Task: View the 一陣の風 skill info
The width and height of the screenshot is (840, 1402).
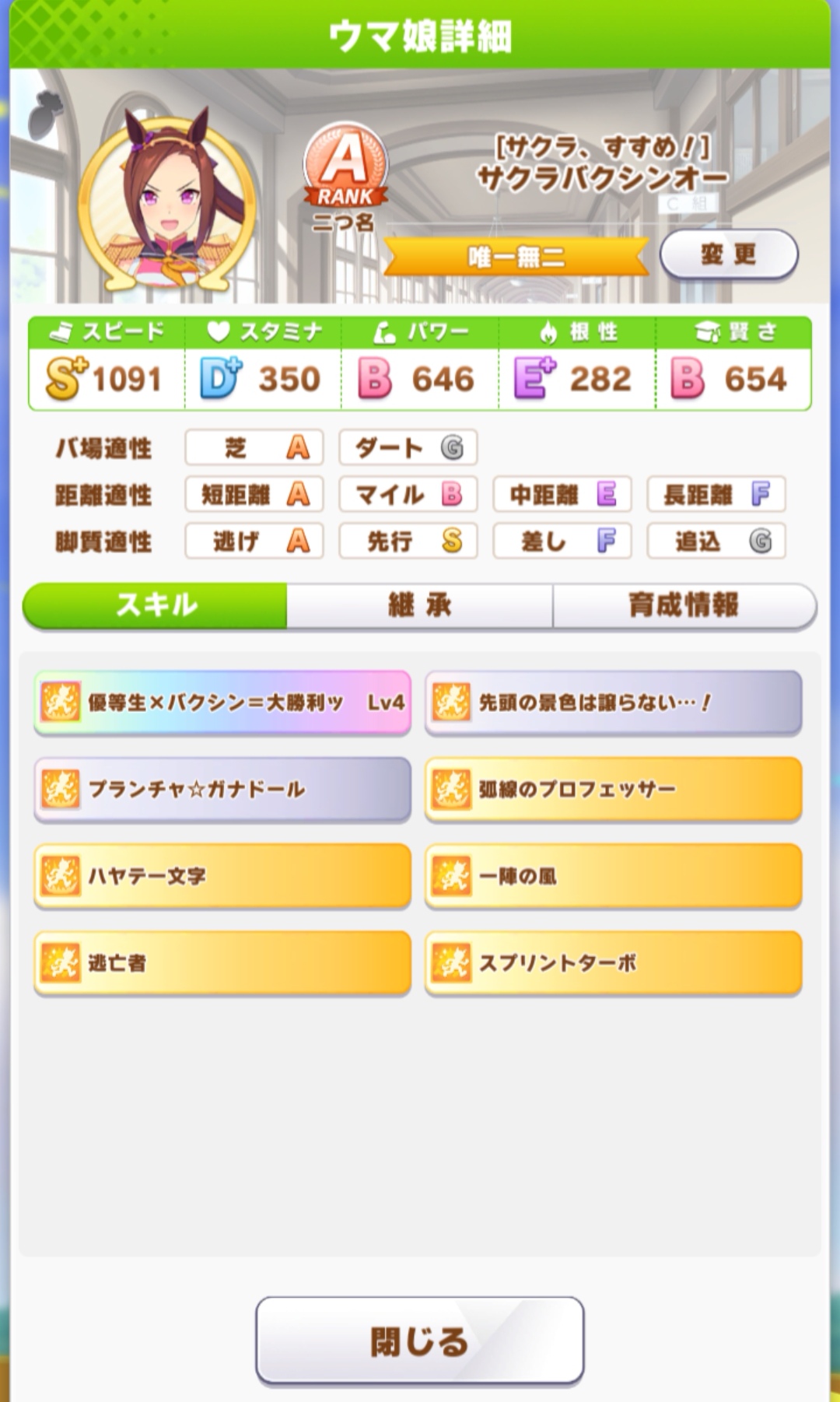Action: point(613,876)
